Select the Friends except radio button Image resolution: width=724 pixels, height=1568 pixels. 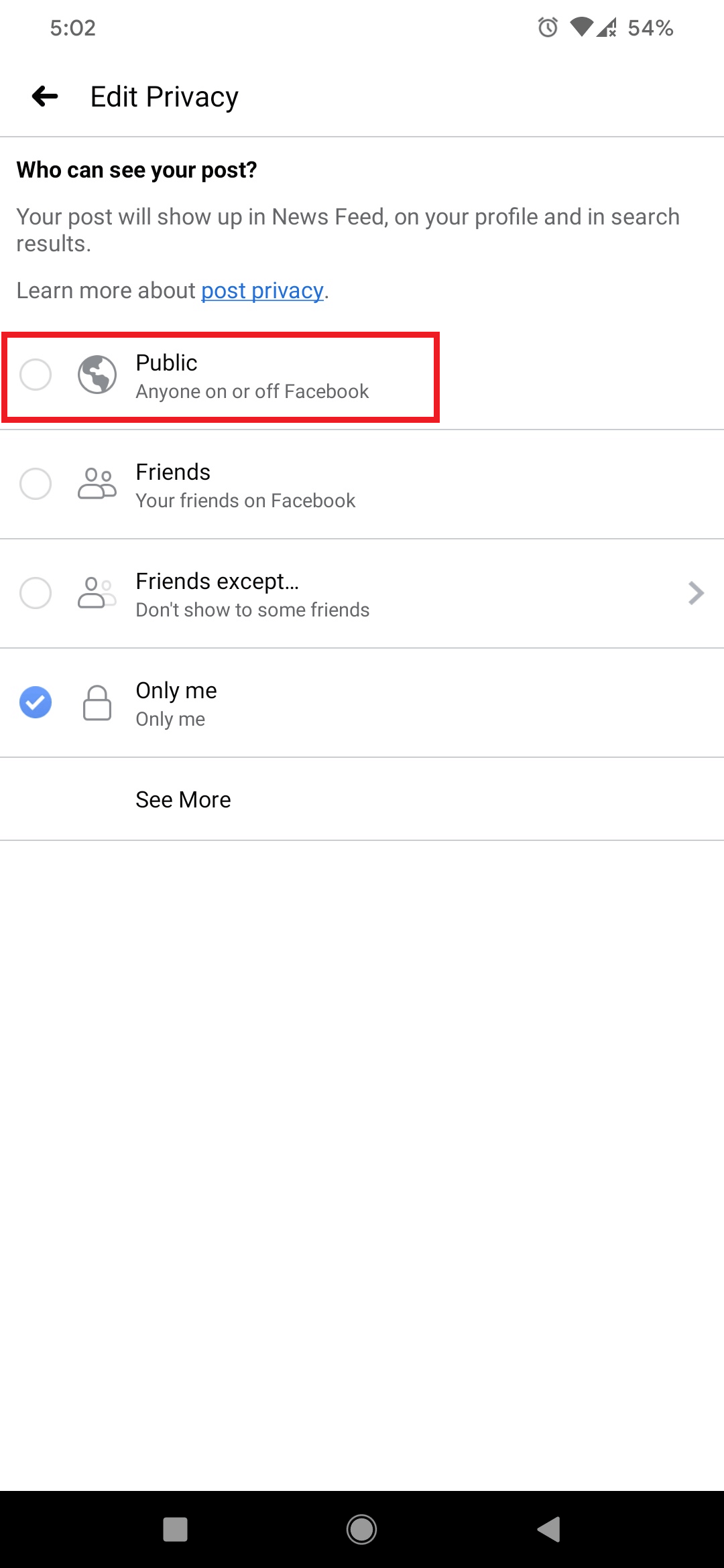click(x=36, y=593)
